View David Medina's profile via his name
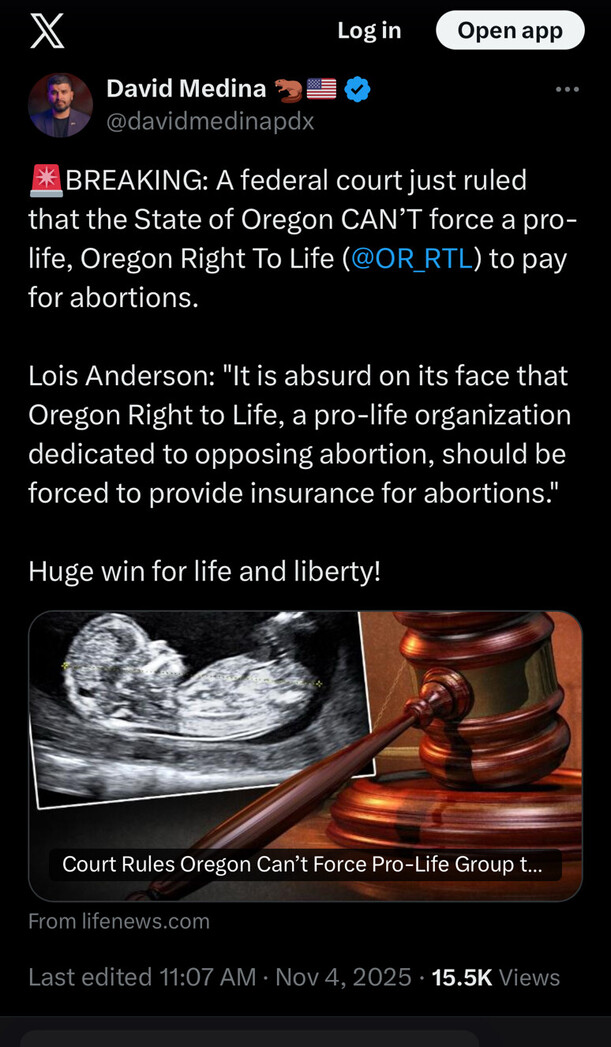The height and width of the screenshot is (1047, 611). pyautogui.click(x=186, y=89)
